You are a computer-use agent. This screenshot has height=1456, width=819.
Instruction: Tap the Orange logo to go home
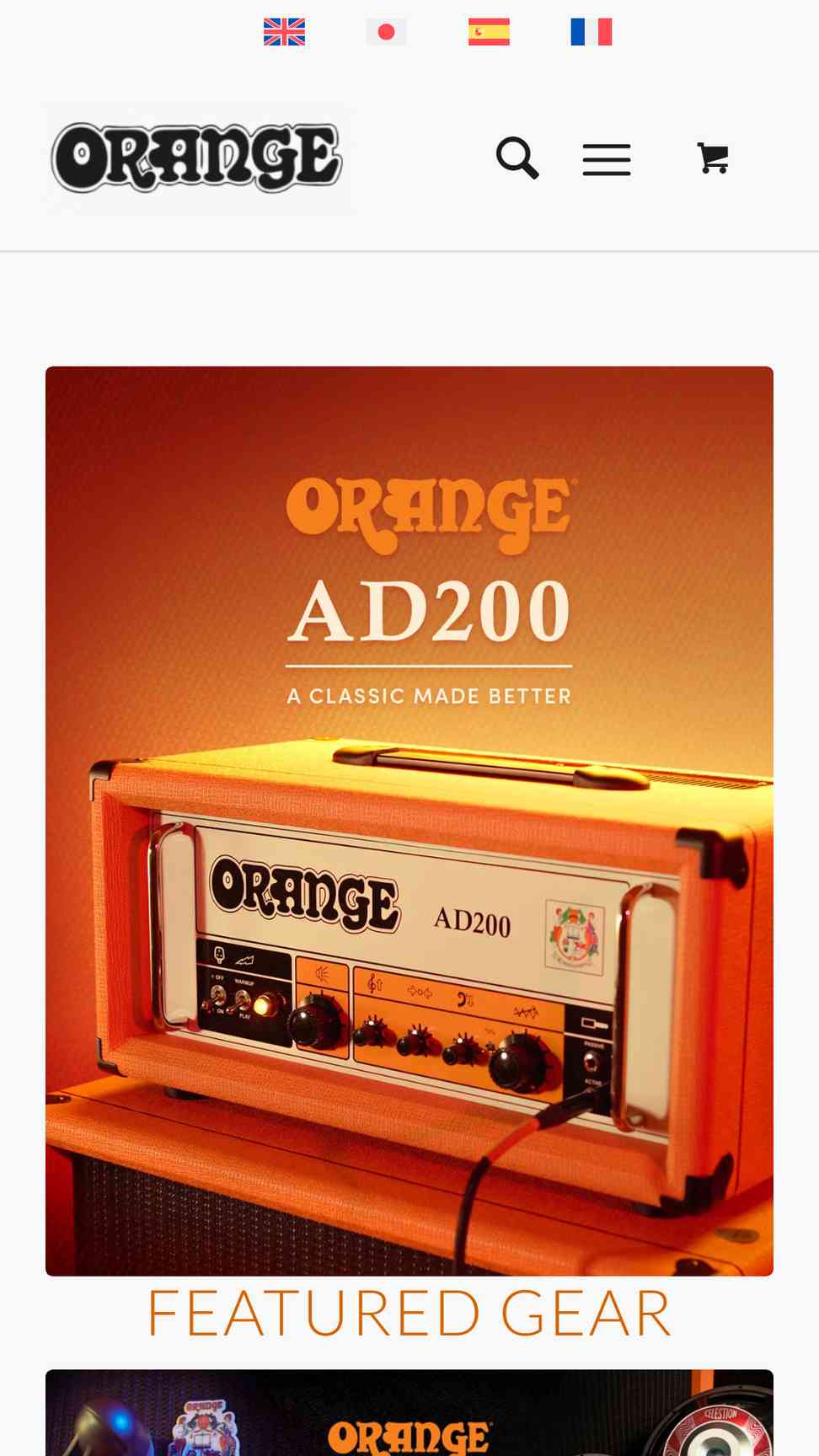pyautogui.click(x=197, y=158)
